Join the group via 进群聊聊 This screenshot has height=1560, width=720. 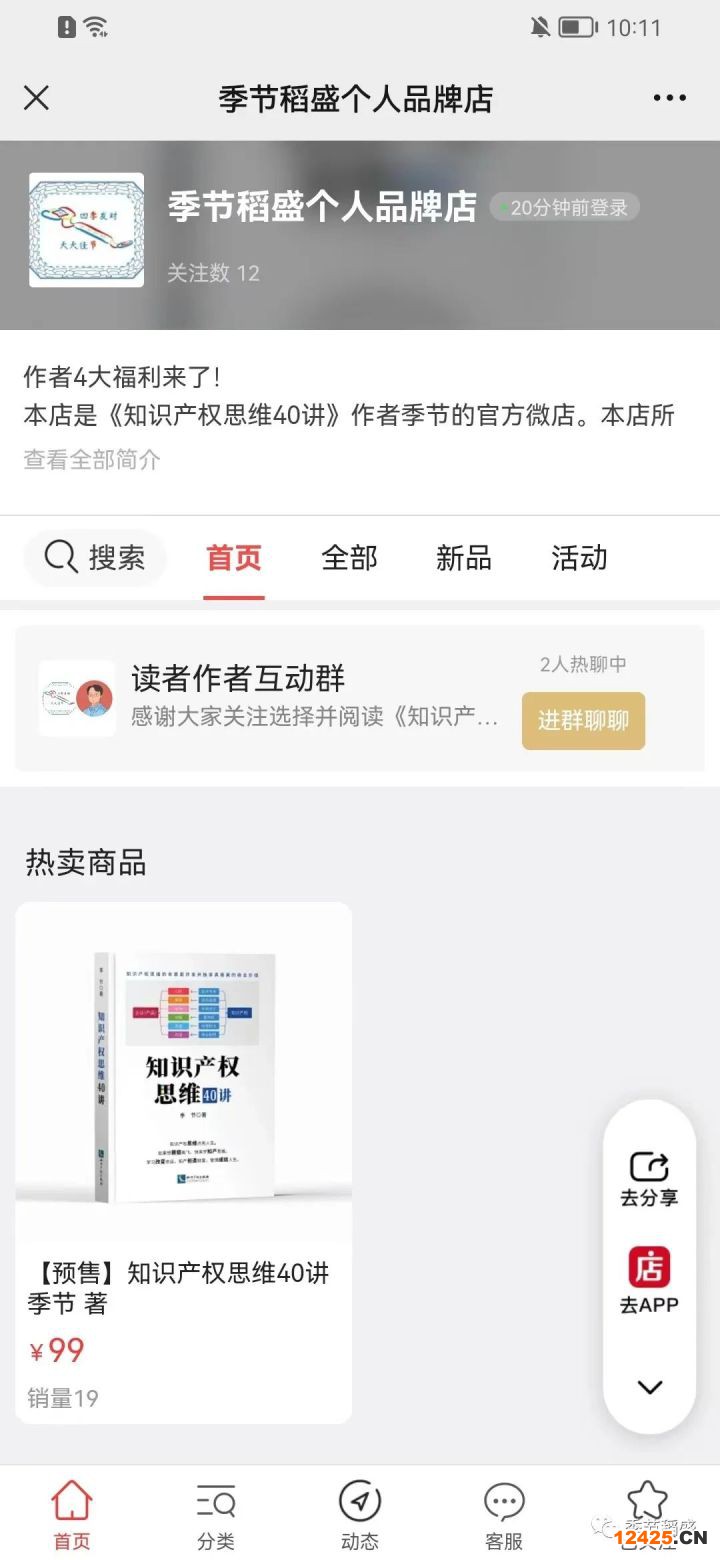point(583,721)
